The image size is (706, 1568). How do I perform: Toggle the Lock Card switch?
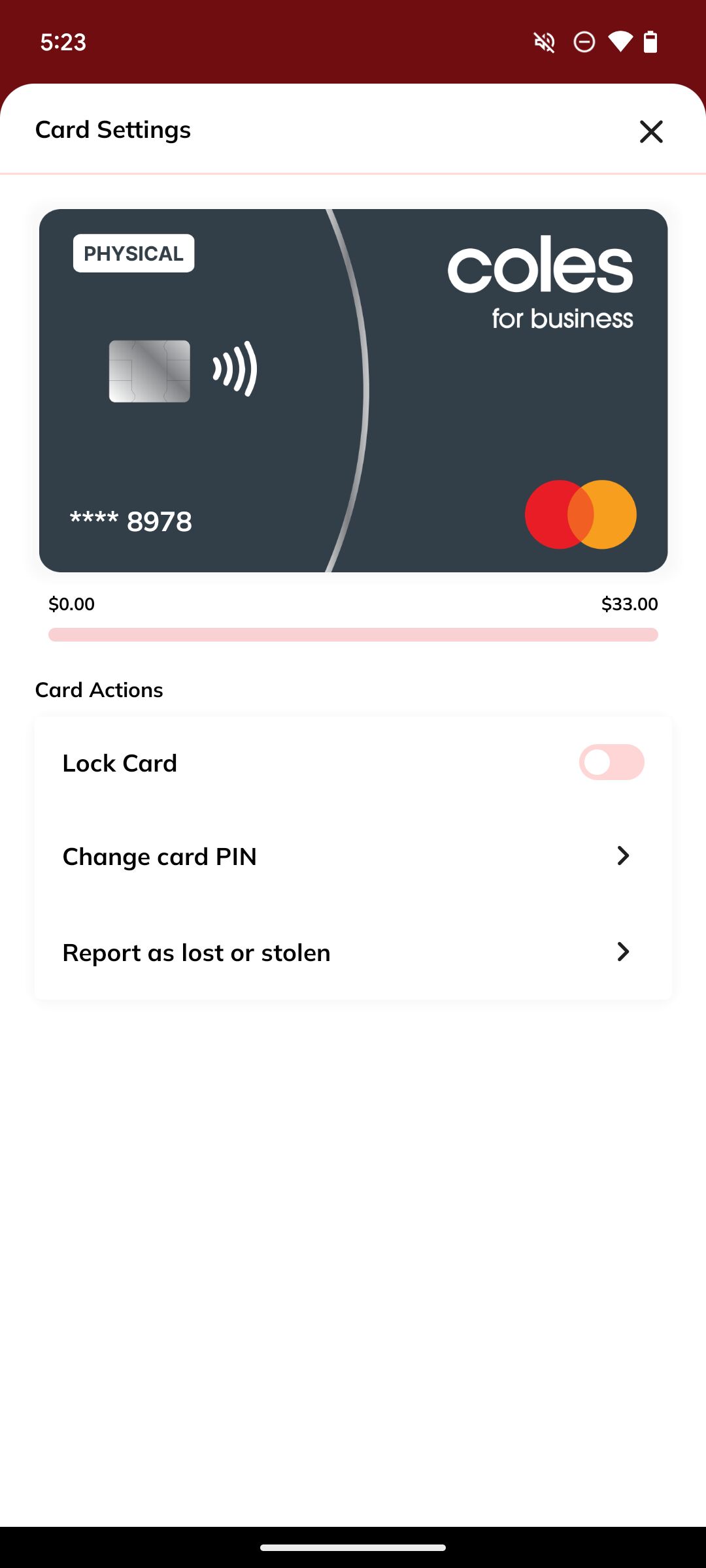pos(611,762)
